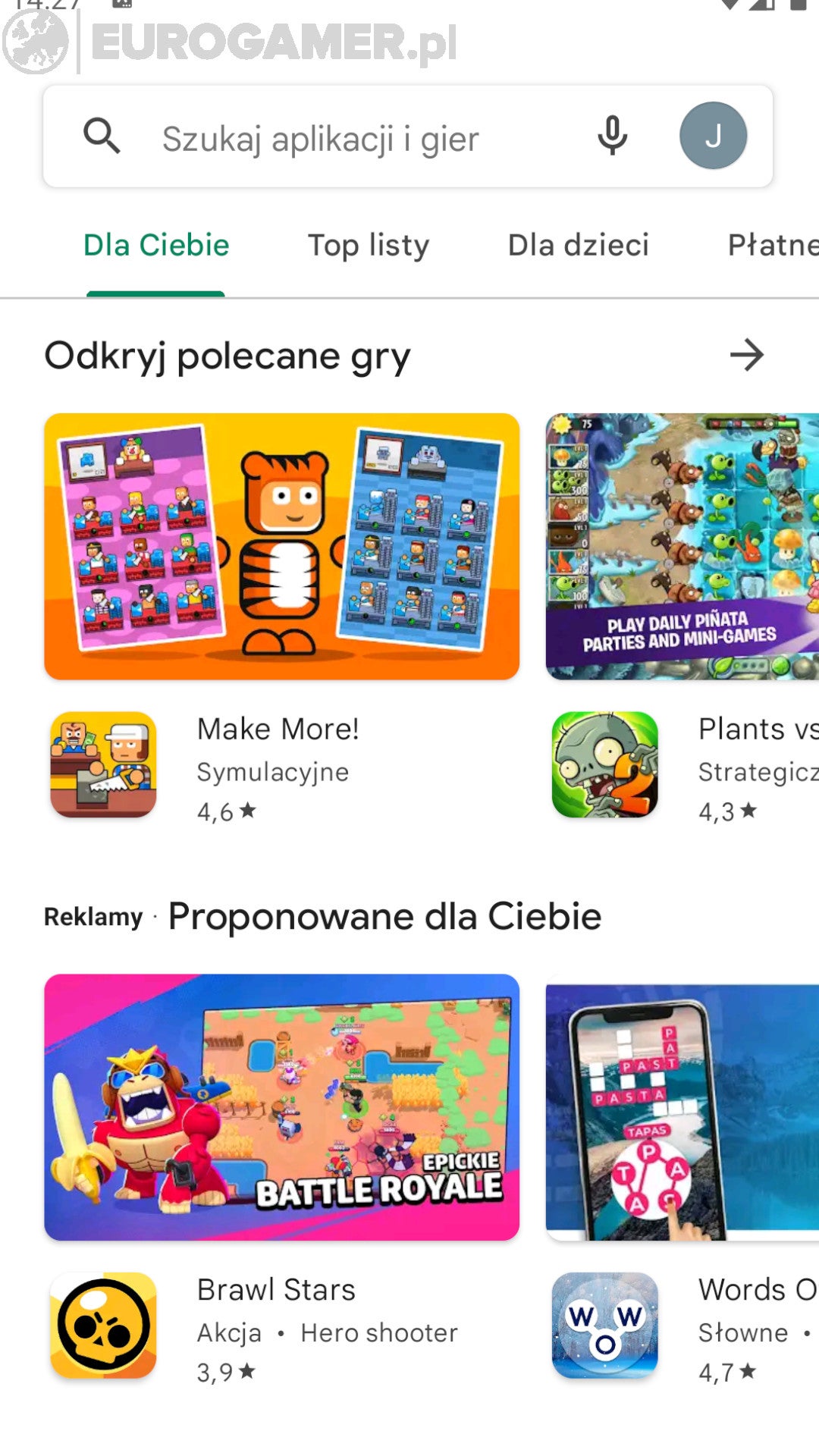Switch to the Dla dzieci tab
This screenshot has height=1456, width=819.
pyautogui.click(x=578, y=246)
